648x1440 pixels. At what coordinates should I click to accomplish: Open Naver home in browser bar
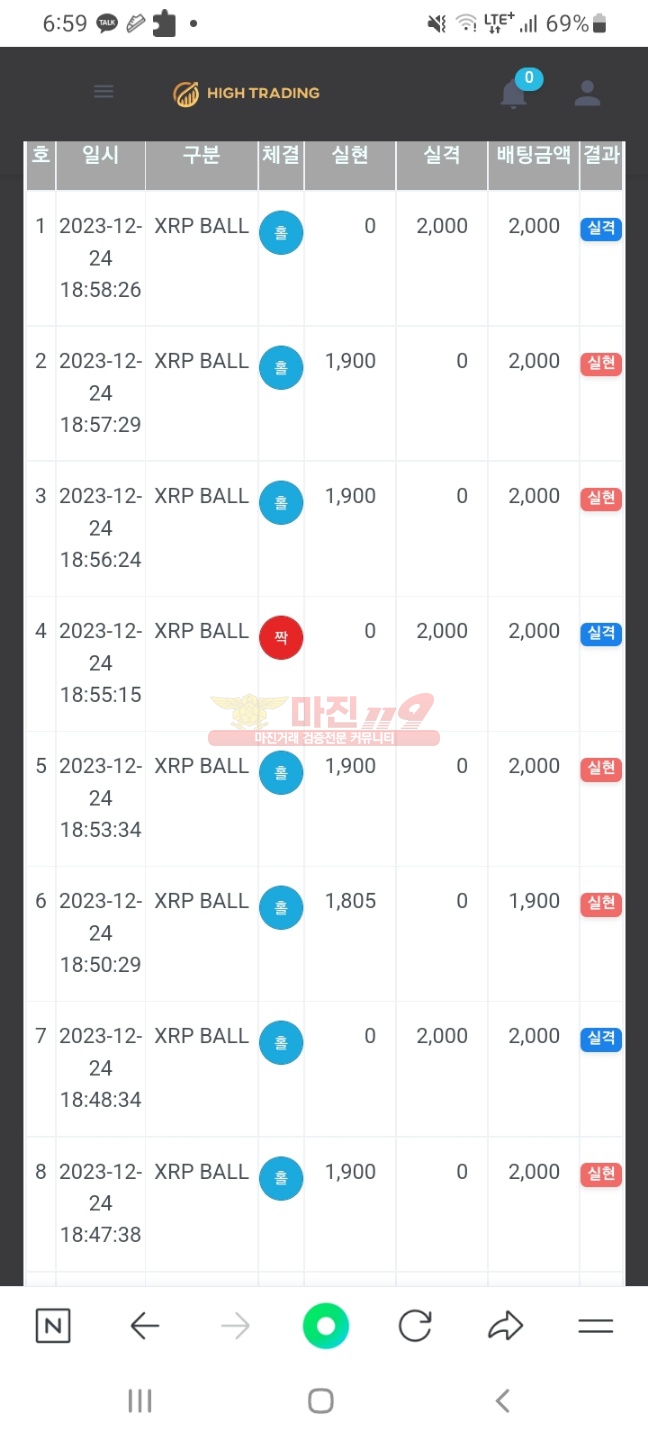(x=53, y=1327)
